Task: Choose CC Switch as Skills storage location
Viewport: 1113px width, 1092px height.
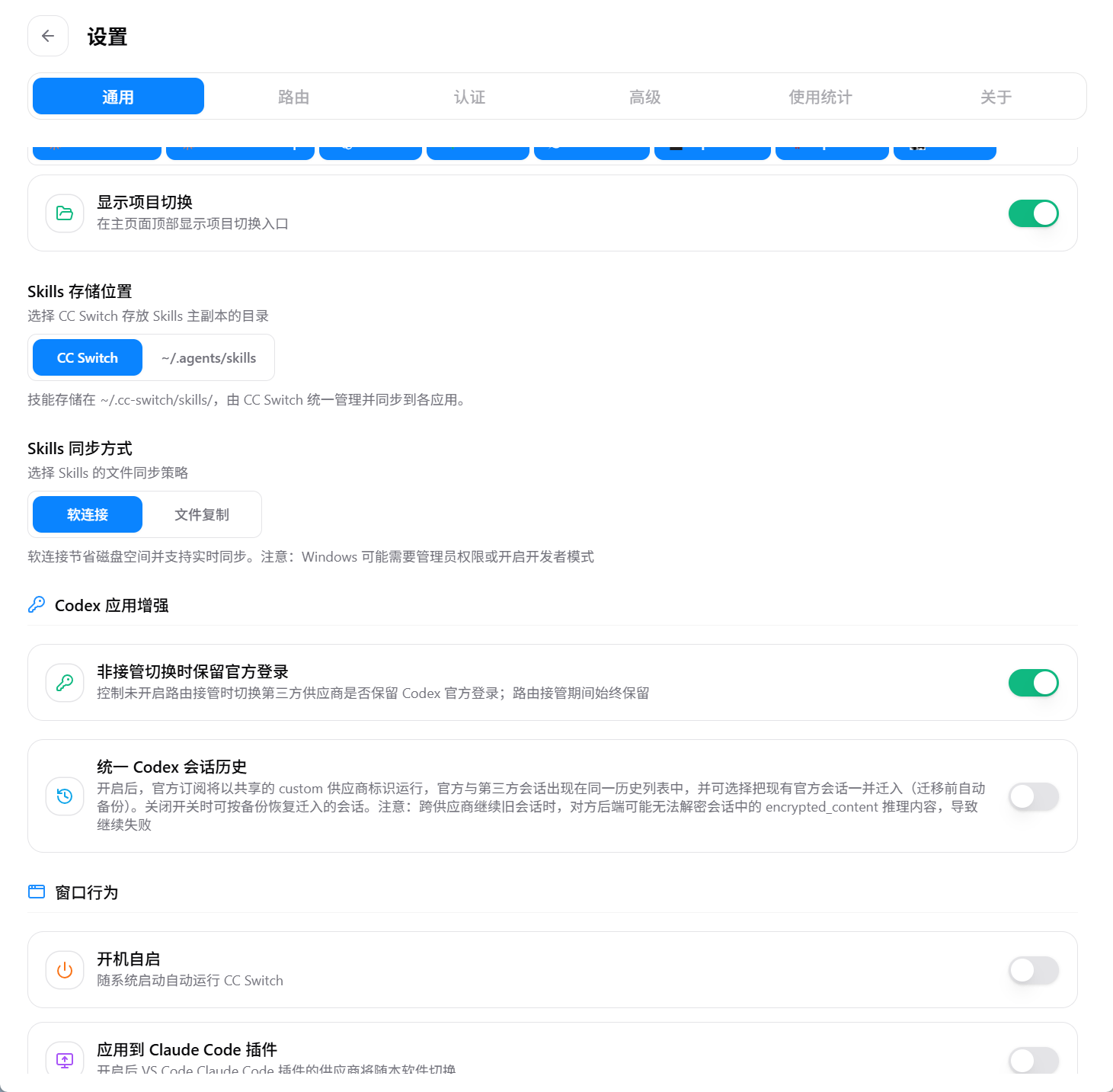Action: click(88, 357)
